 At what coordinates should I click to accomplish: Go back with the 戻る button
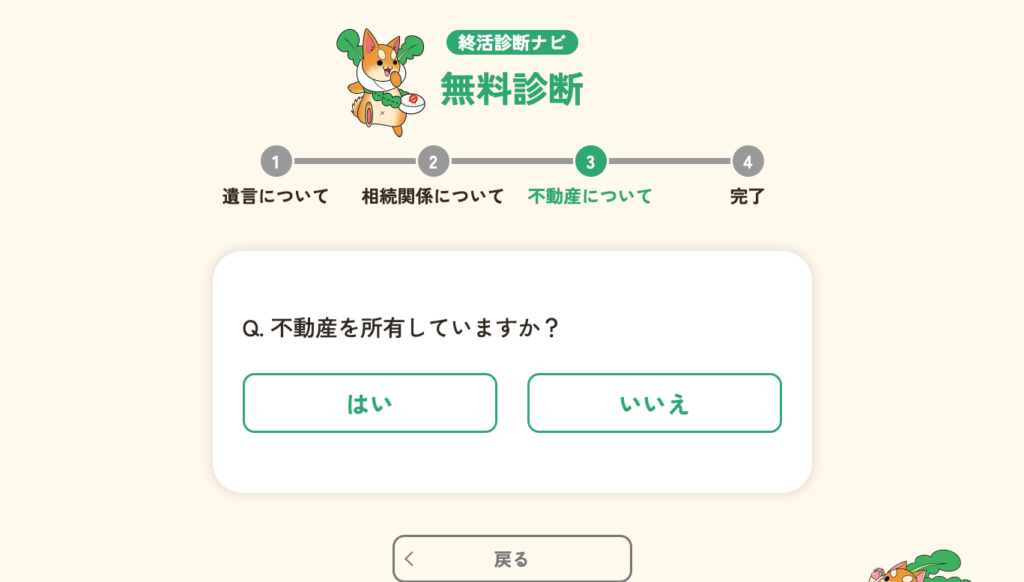pyautogui.click(x=511, y=559)
